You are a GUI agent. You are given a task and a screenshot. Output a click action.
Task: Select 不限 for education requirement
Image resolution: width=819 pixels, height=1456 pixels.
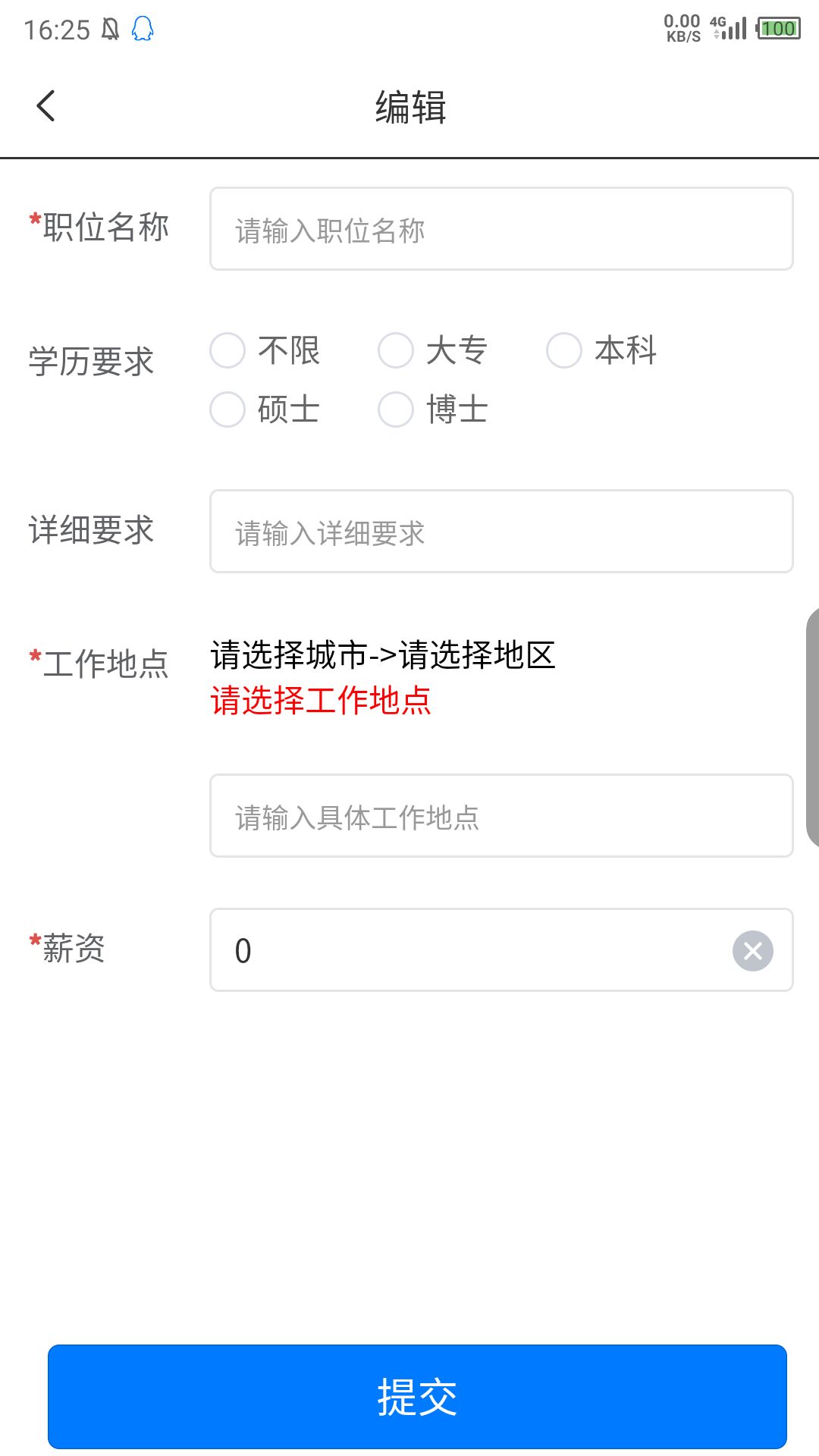coord(228,351)
